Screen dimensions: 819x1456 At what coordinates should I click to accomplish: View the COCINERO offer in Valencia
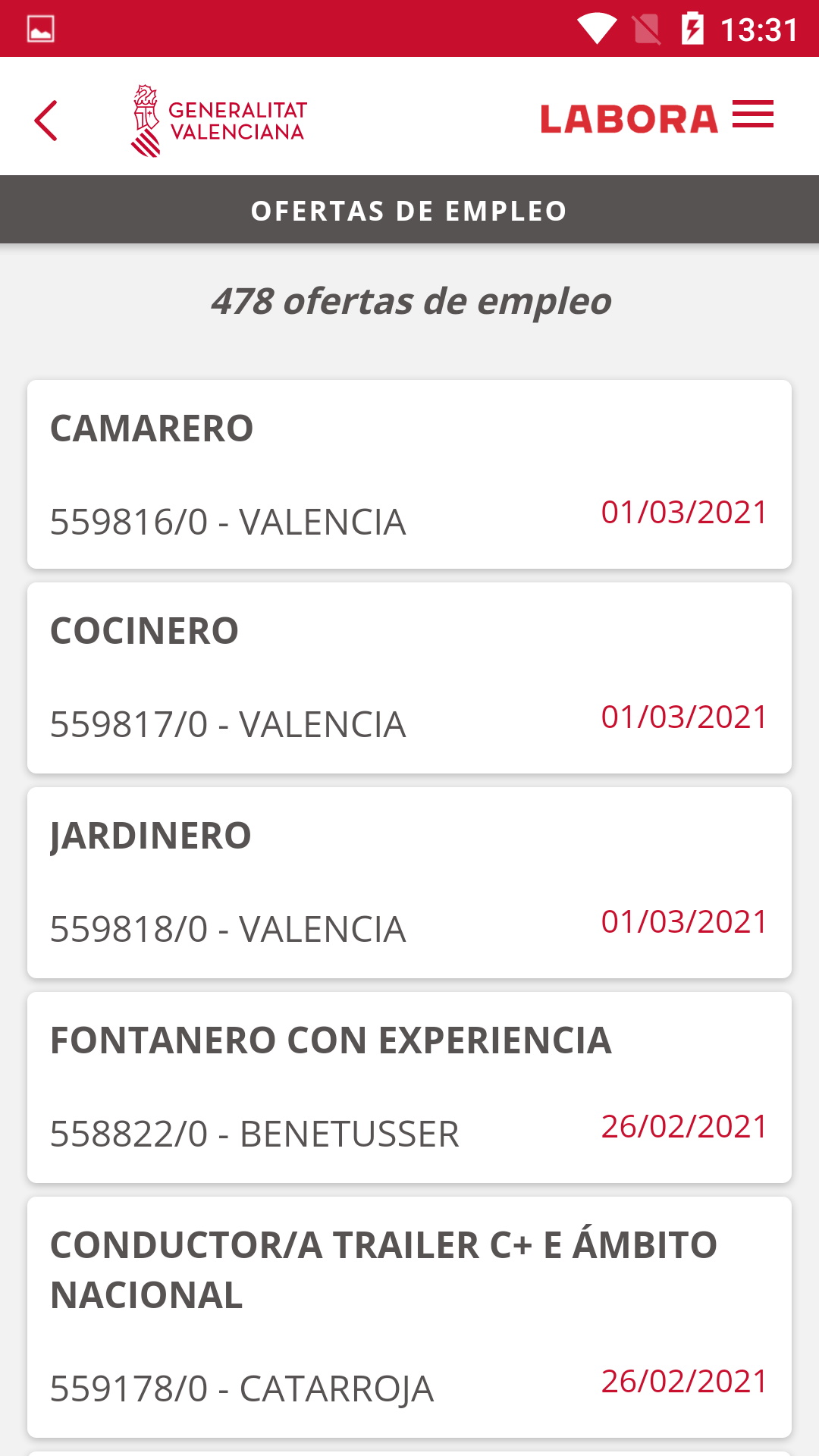409,678
